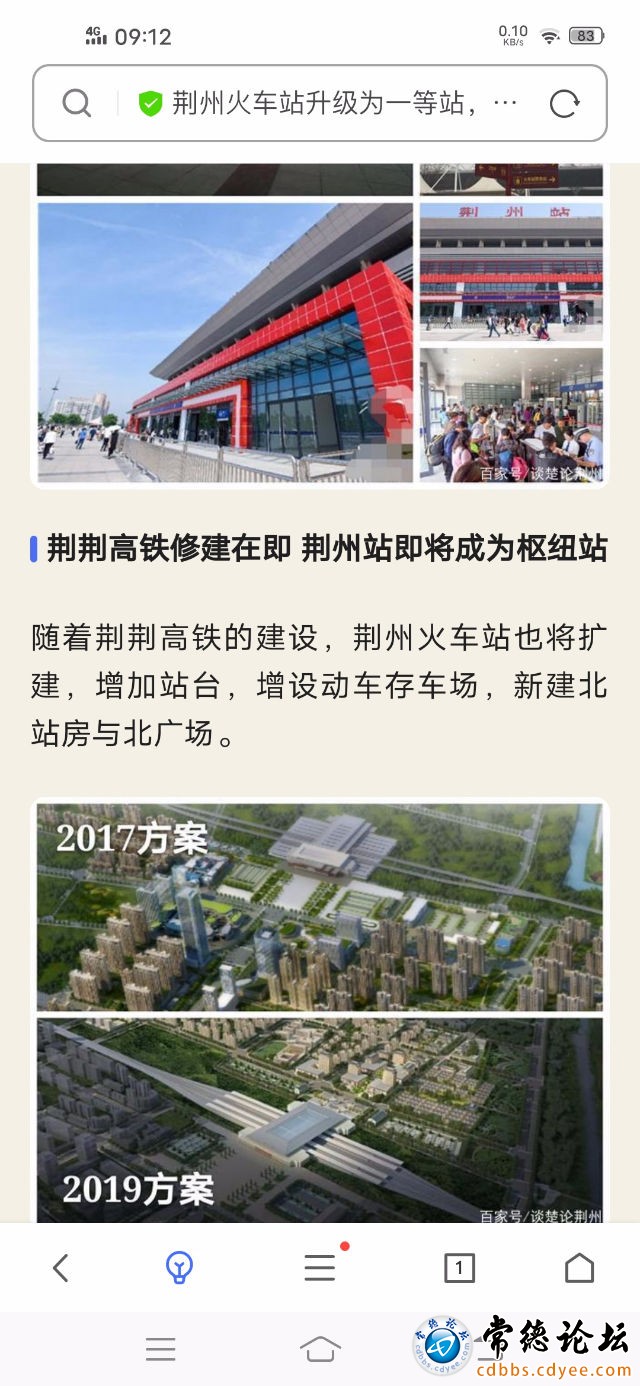This screenshot has height=1386, width=640.
Task: Open the Jingzhou station photo collage
Action: point(320,330)
